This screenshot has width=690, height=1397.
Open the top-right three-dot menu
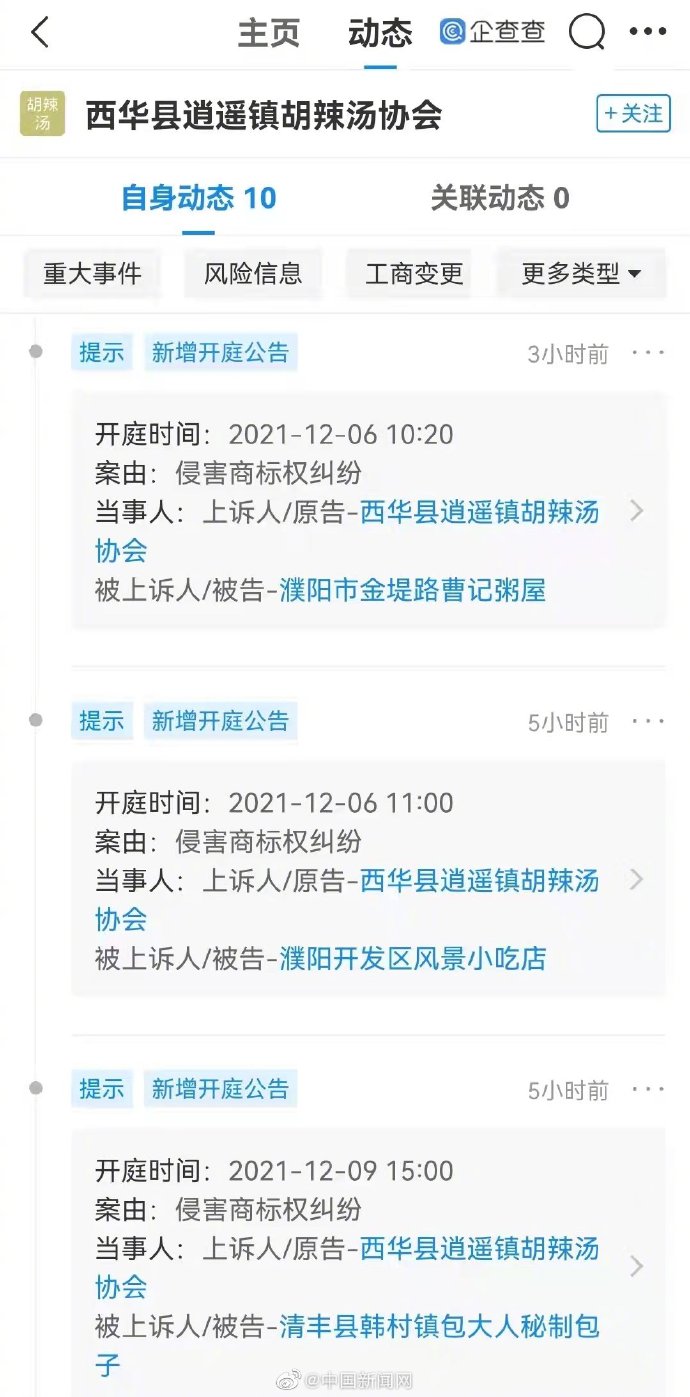648,32
